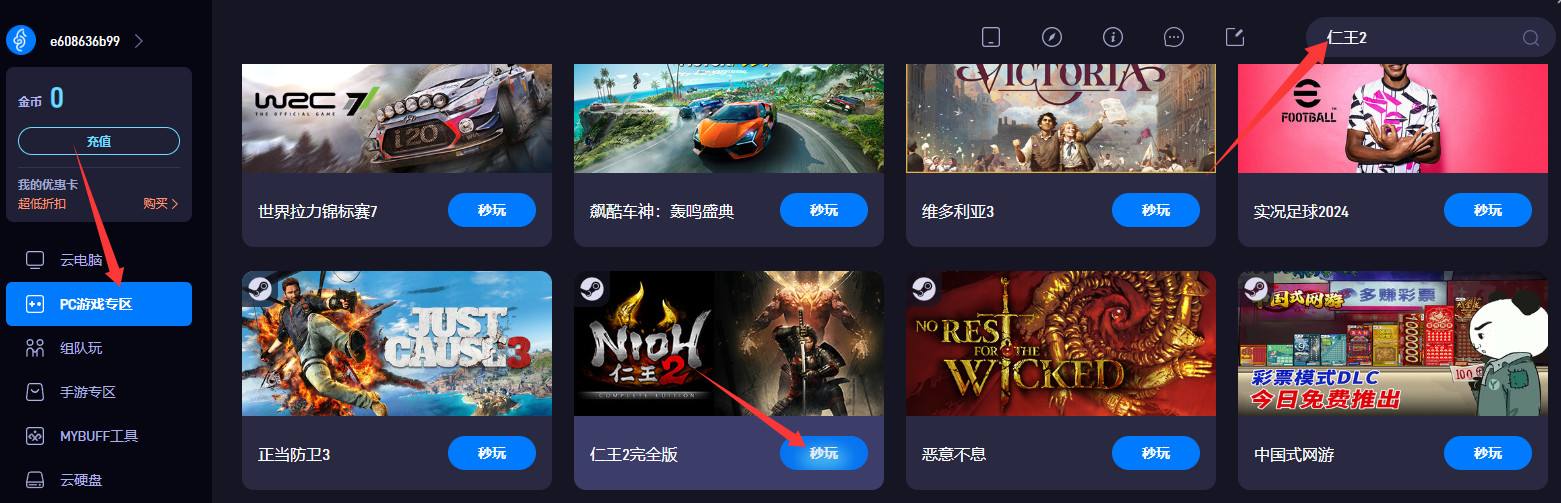Open the 购买 discount card link

pos(160,203)
